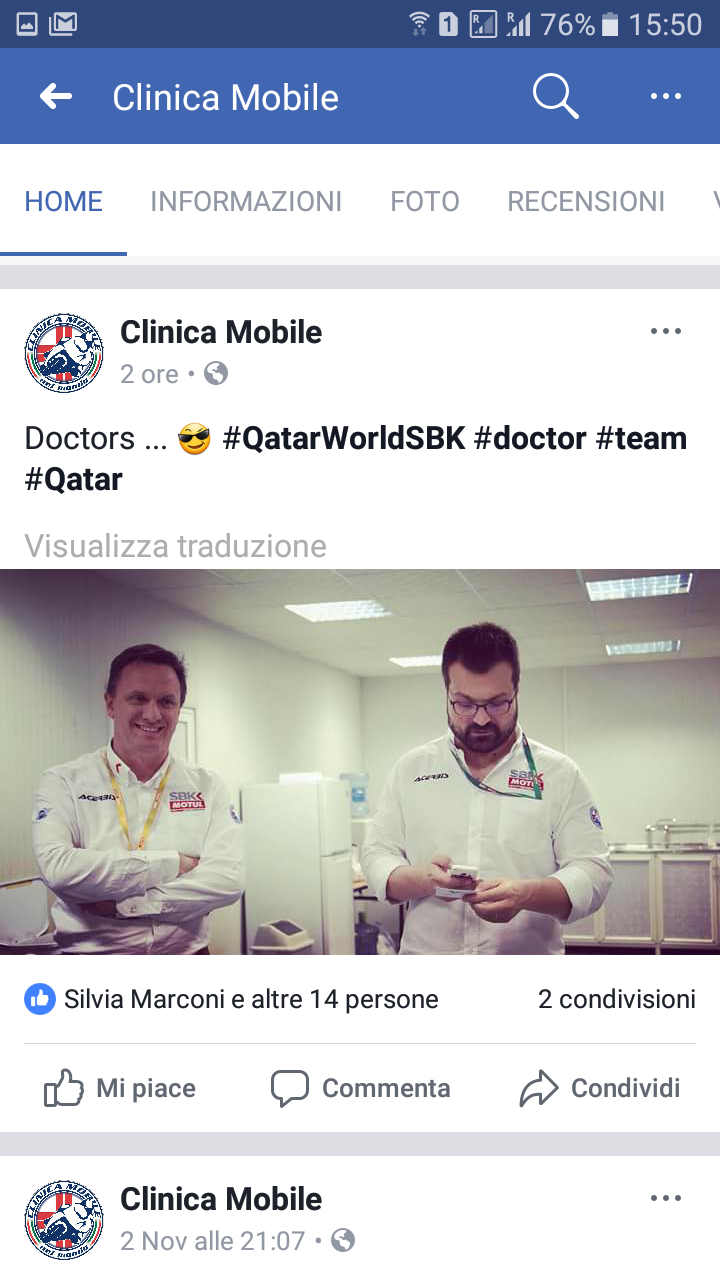Screen dimensions: 720x1280
Task: Tap Commenta to comment on post
Action: tap(360, 1088)
